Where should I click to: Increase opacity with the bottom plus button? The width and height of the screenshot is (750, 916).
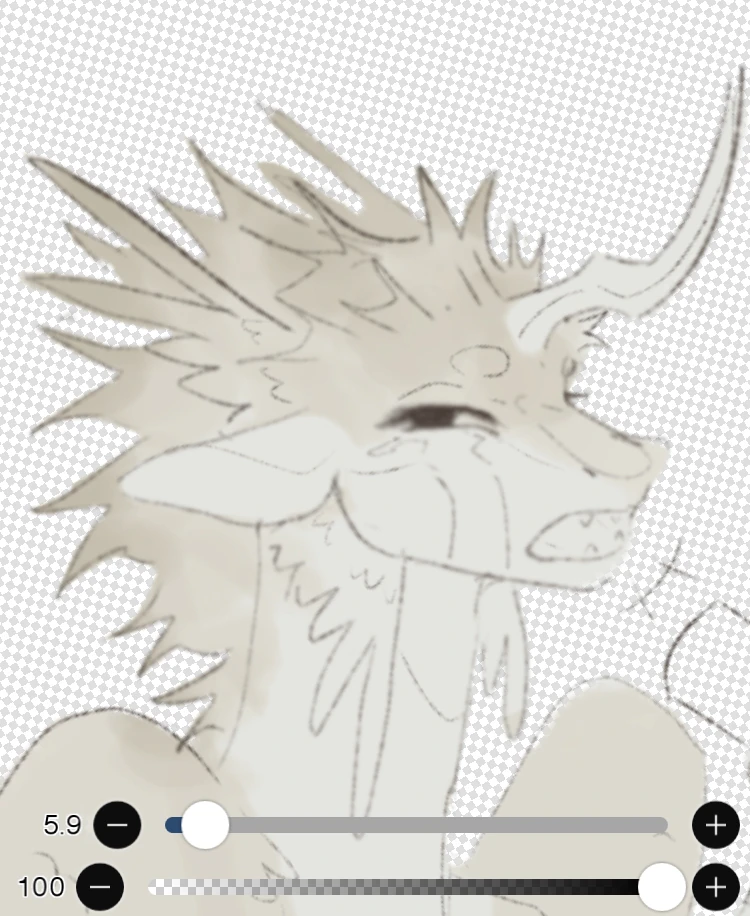pyautogui.click(x=715, y=887)
